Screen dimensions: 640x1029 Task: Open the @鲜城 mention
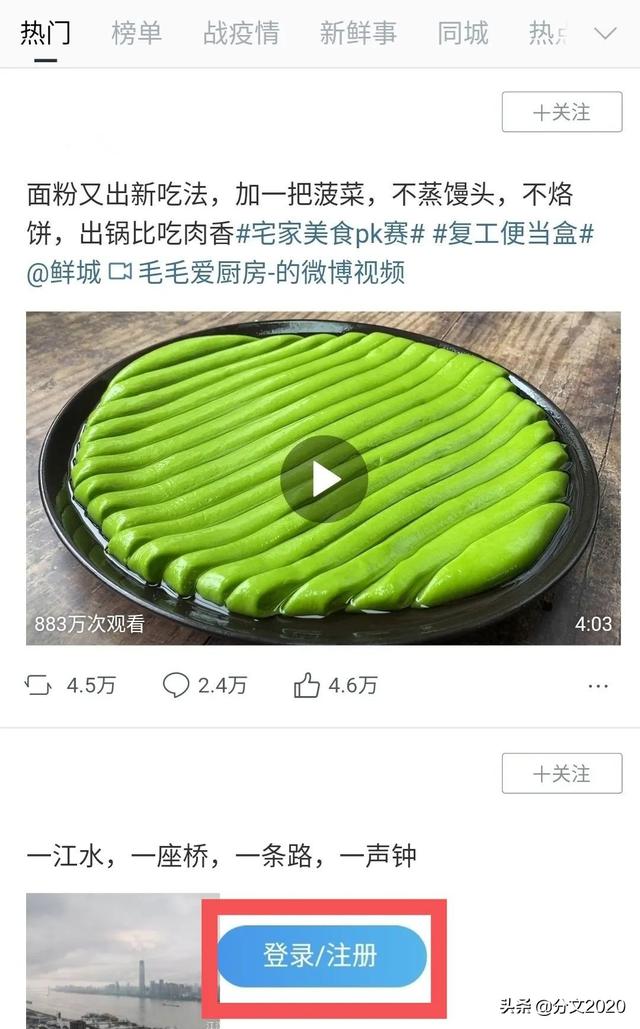pyautogui.click(x=64, y=272)
